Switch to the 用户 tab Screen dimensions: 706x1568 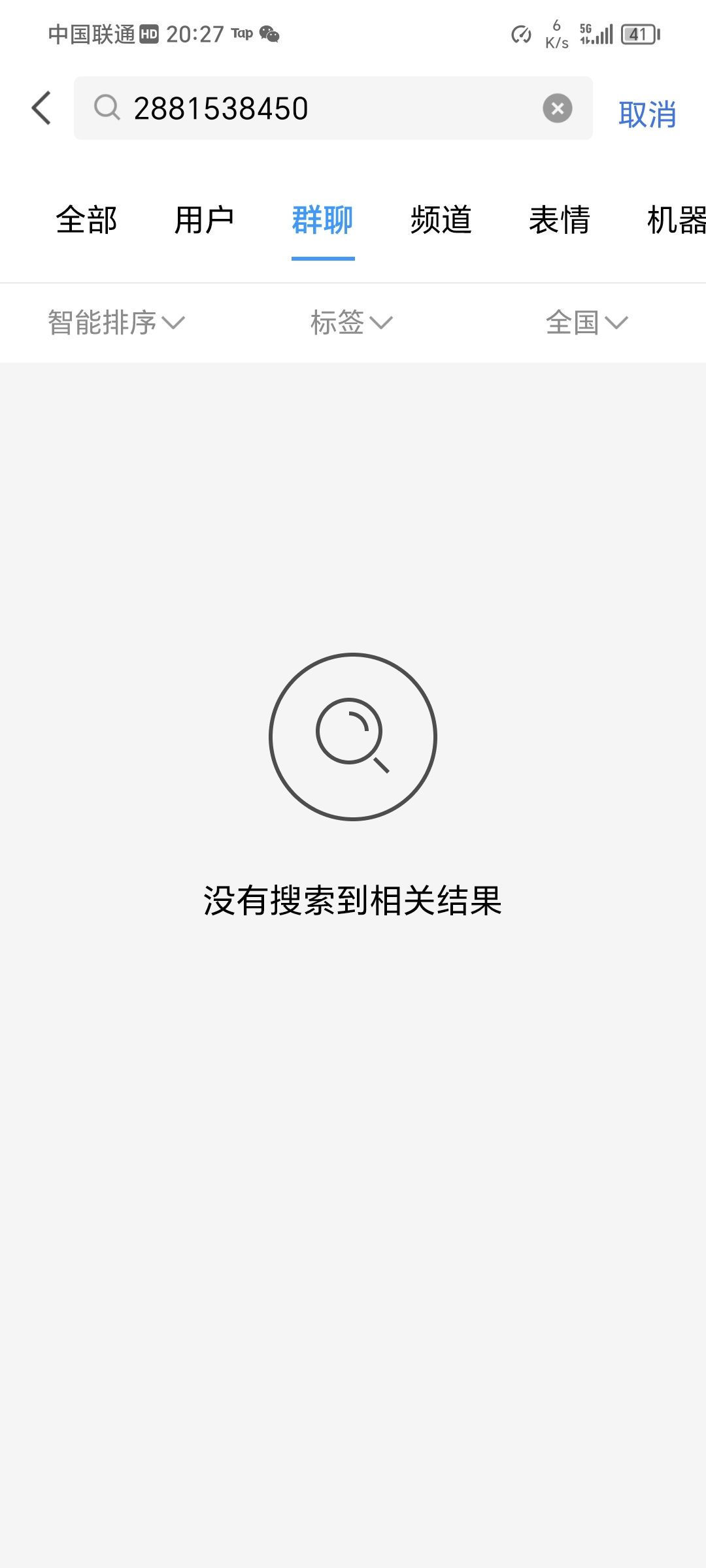205,220
